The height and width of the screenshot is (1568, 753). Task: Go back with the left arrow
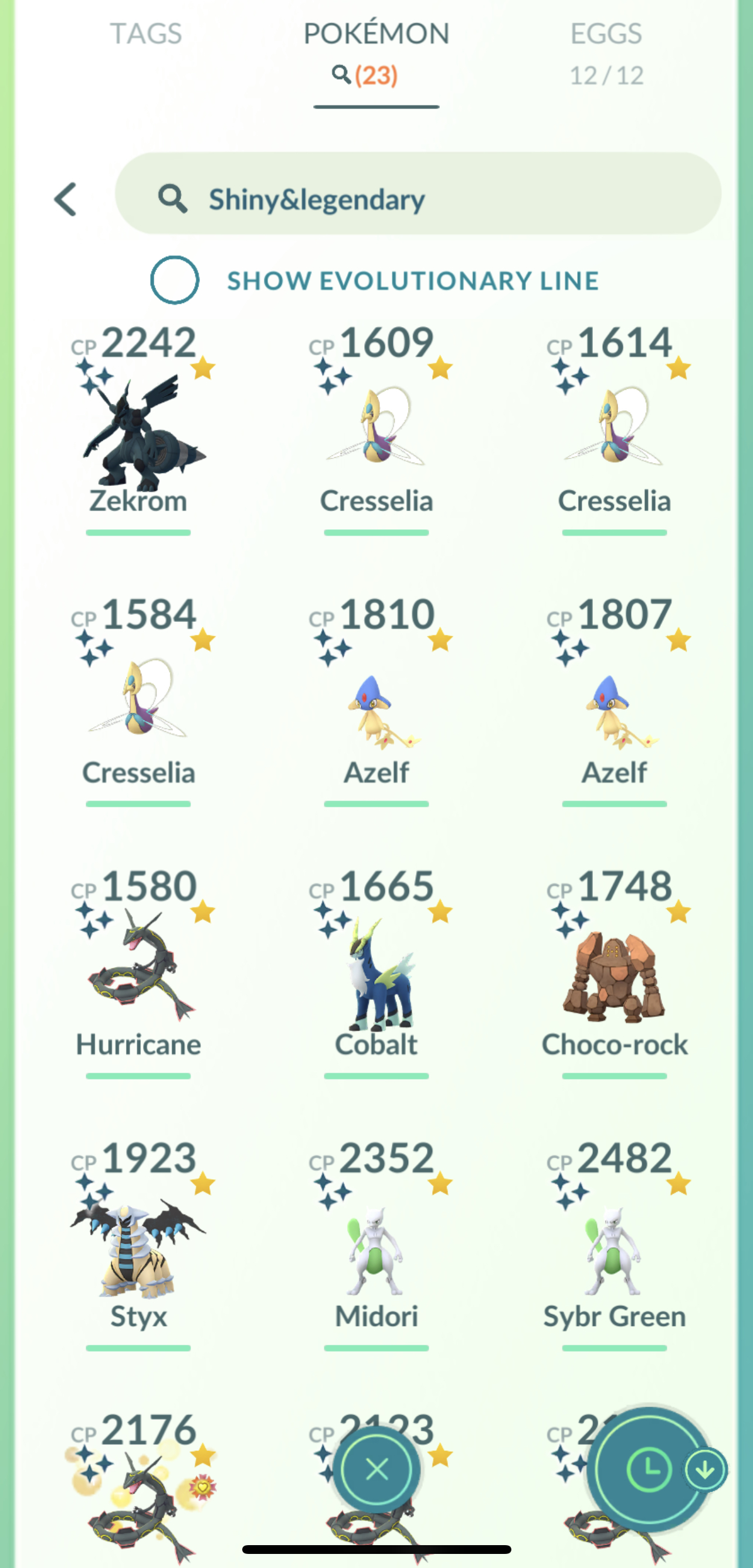click(66, 199)
